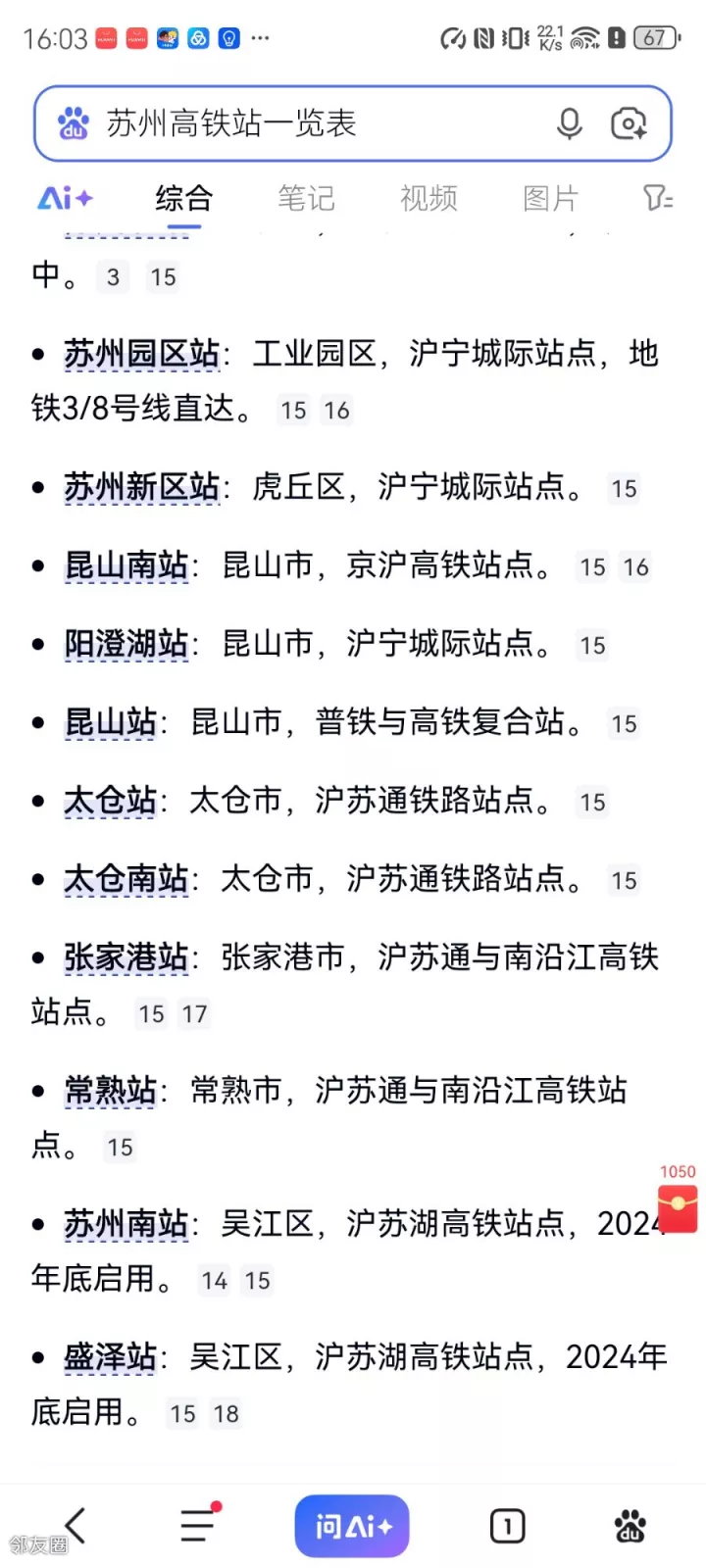706x1568 pixels.
Task: Go to Baidu home via paw icon
Action: pyautogui.click(x=630, y=1525)
